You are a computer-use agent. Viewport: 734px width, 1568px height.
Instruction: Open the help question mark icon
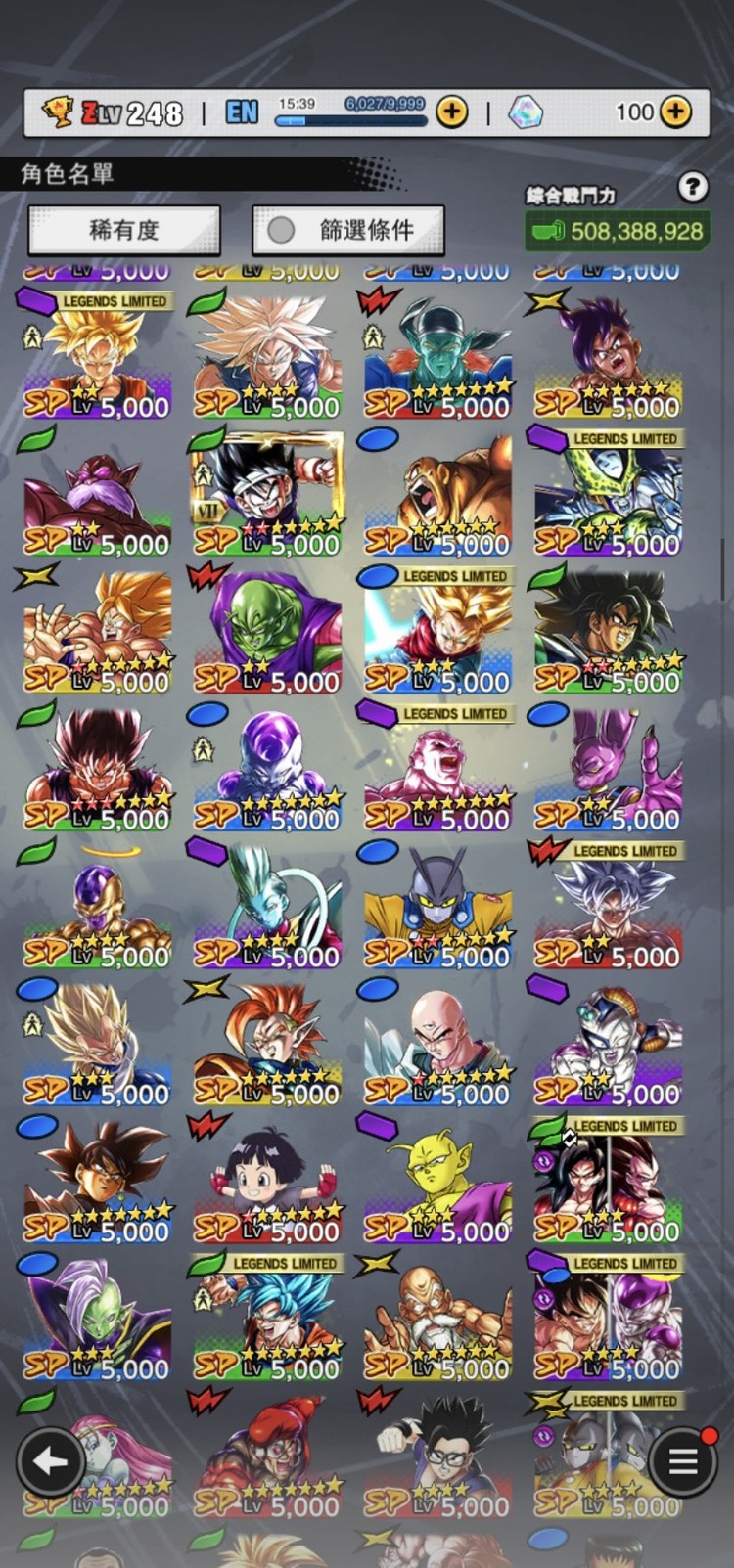pos(692,186)
